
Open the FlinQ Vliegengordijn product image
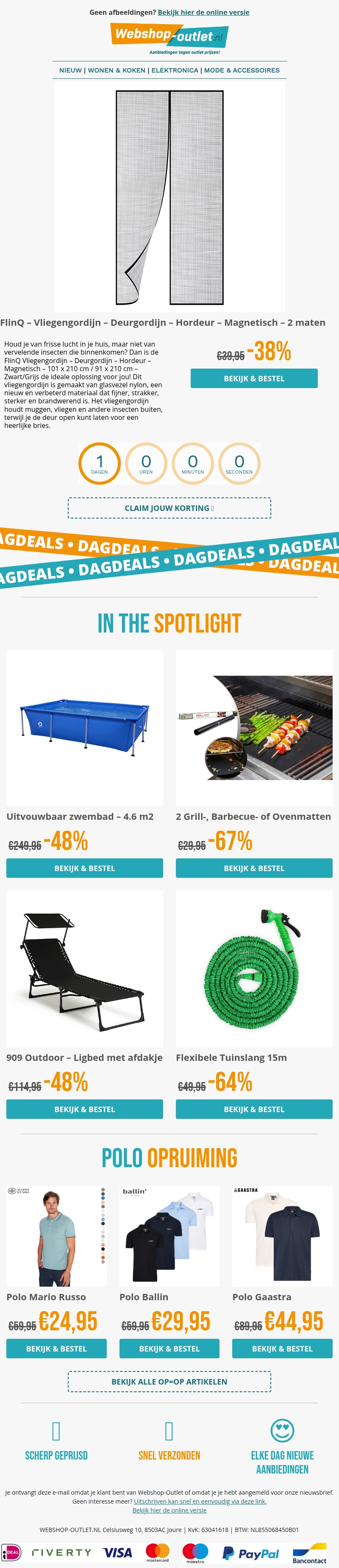169,197
